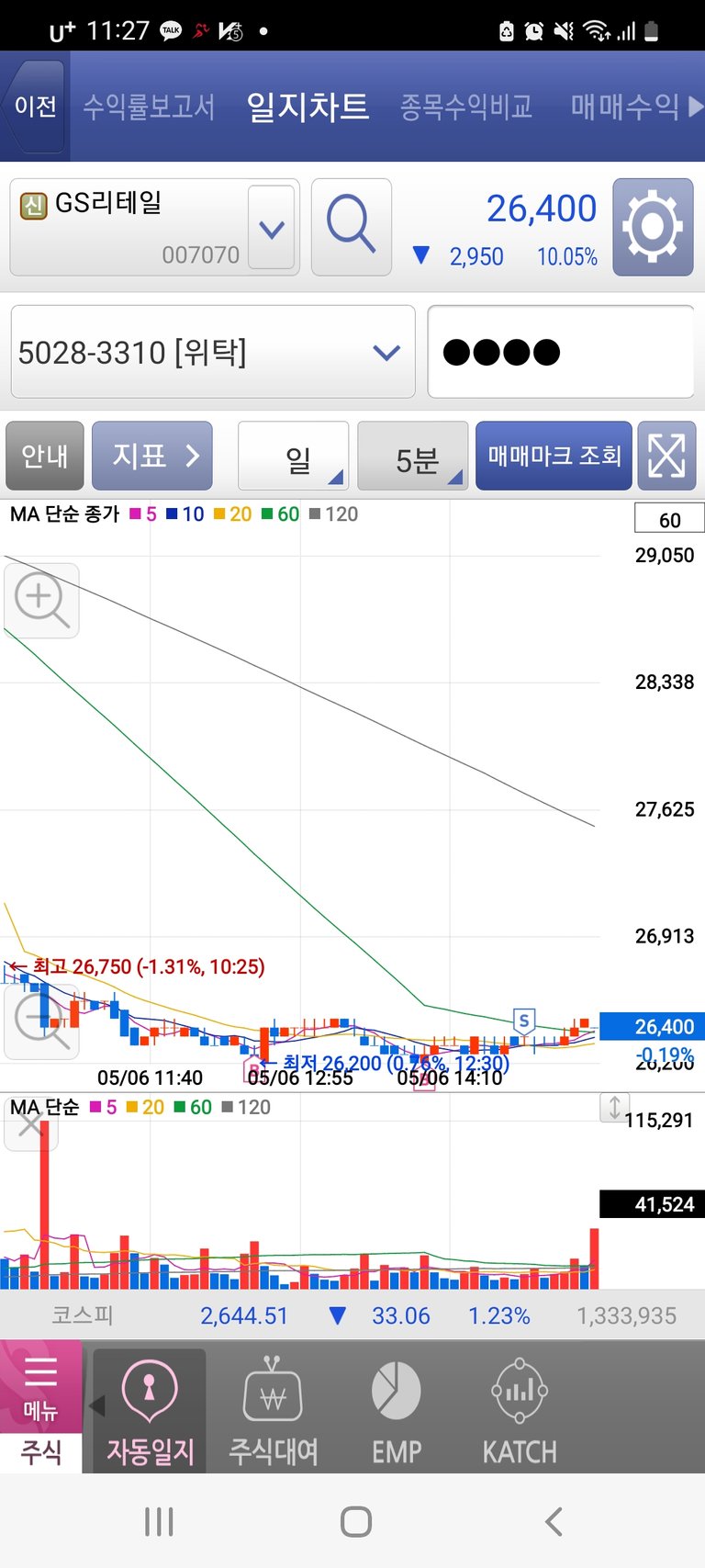Tap the account password field
This screenshot has height=1568, width=705.
[x=560, y=352]
